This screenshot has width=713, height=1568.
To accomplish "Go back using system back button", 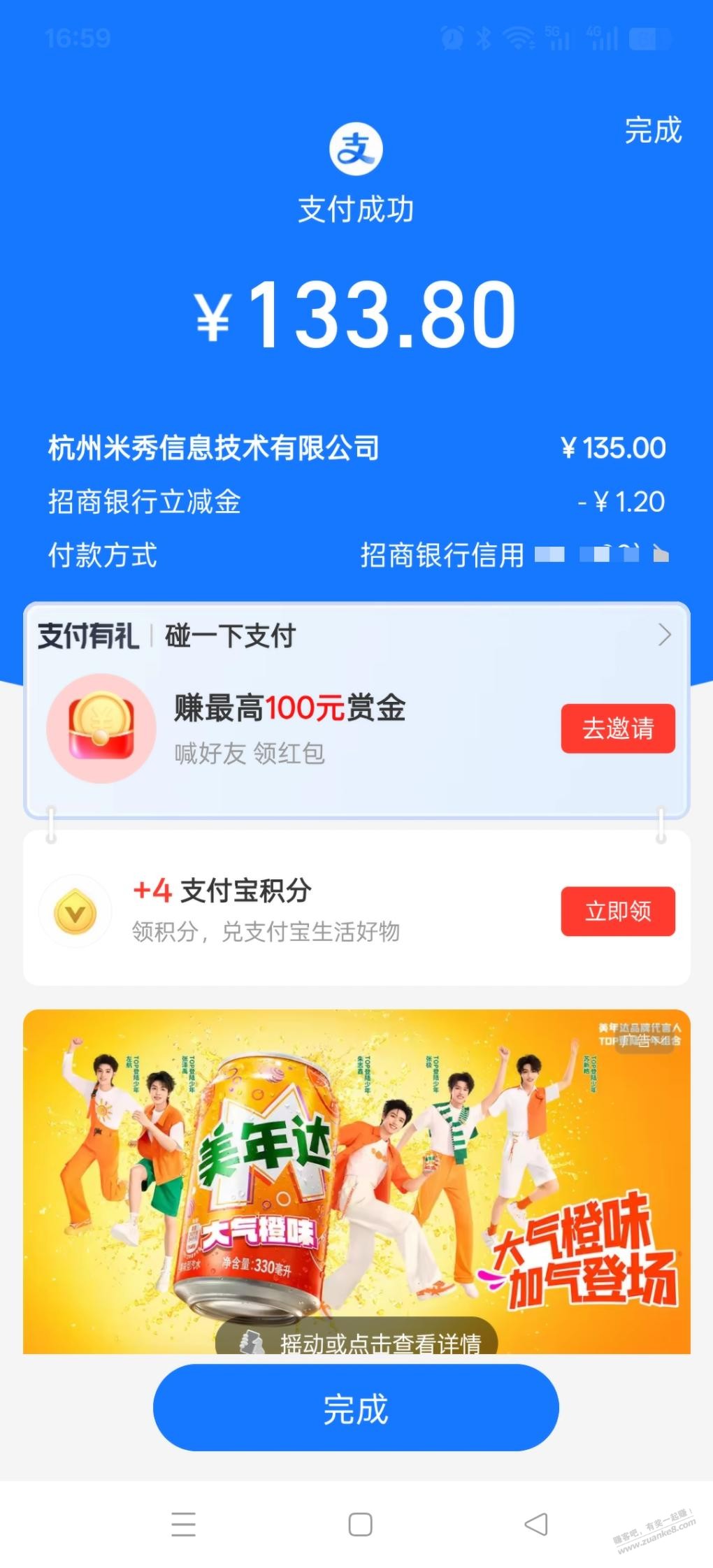I will coord(535,1524).
